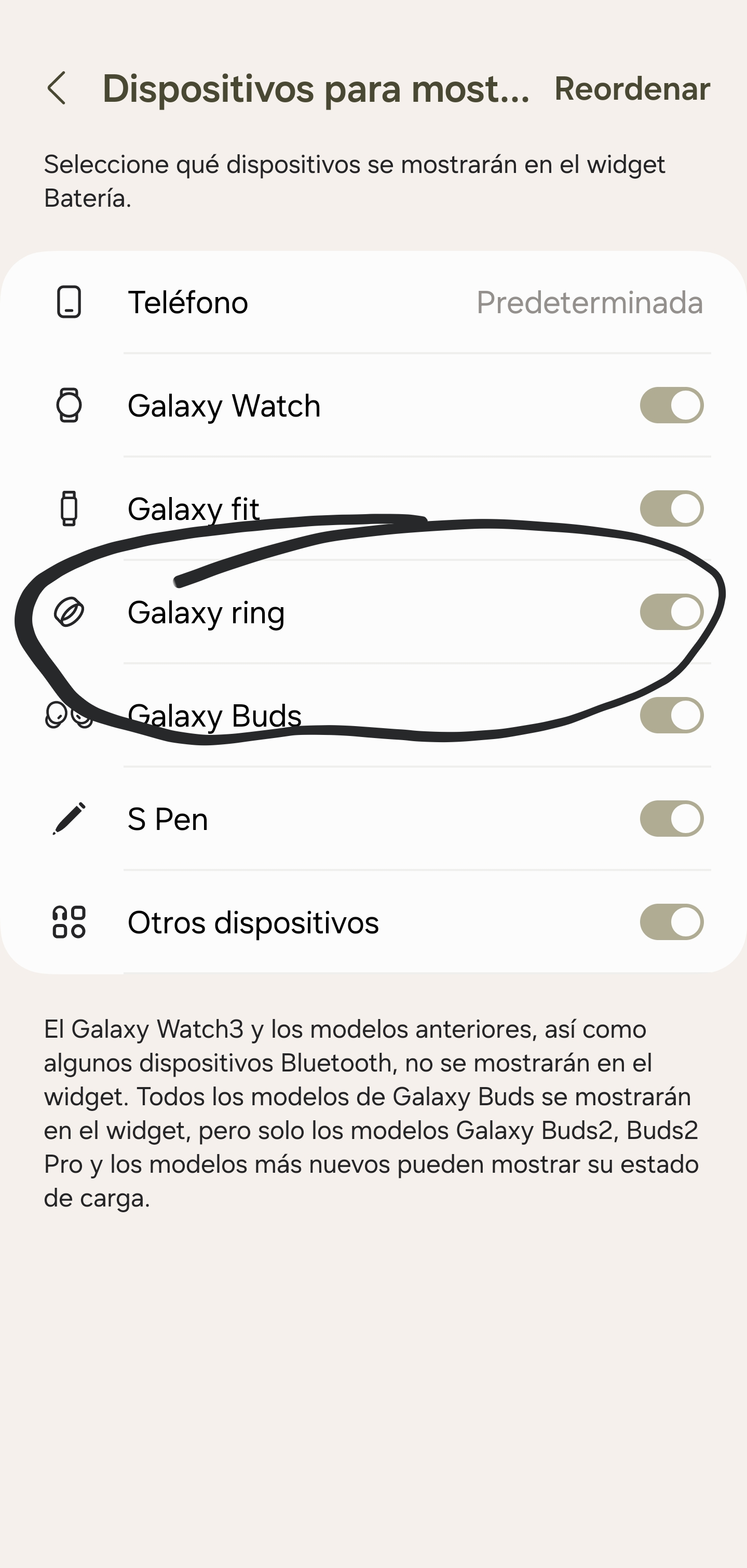Disable the Galaxy Buds toggle
The height and width of the screenshot is (1568, 747).
point(671,716)
